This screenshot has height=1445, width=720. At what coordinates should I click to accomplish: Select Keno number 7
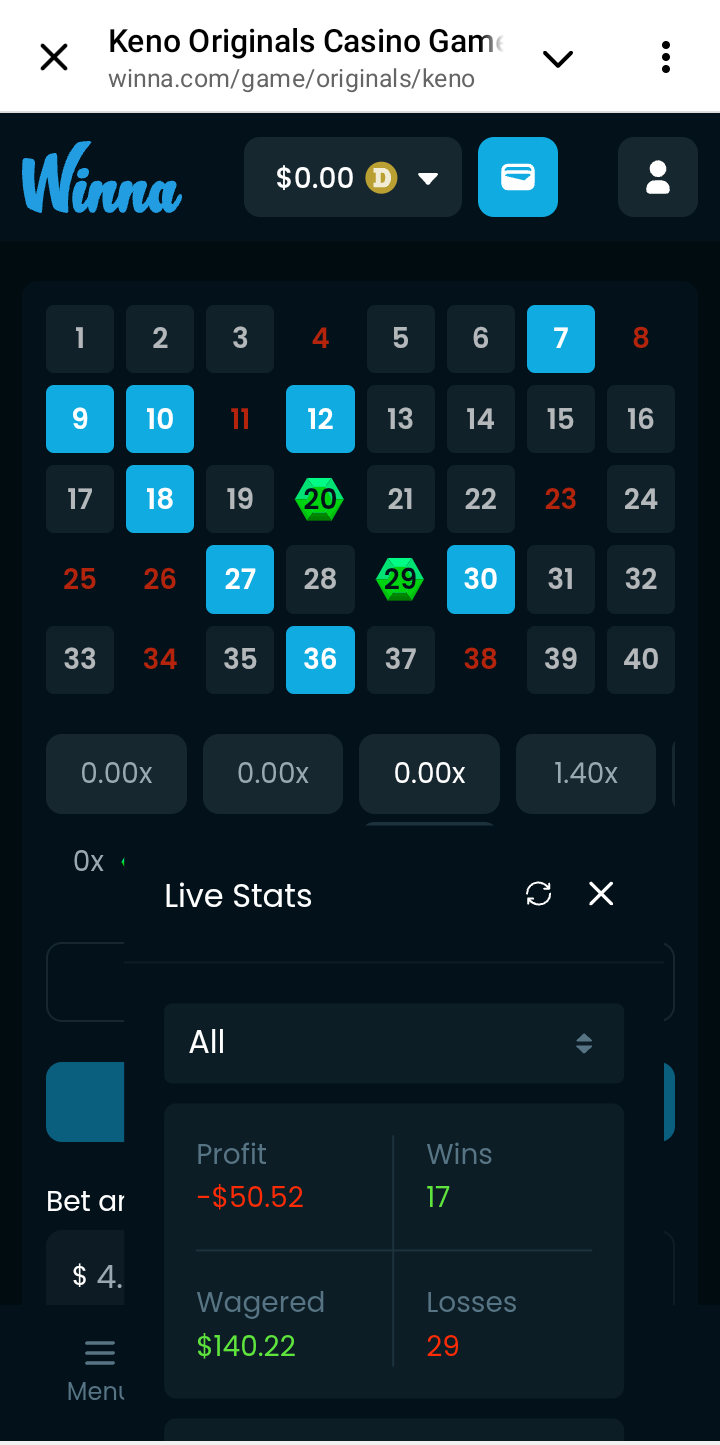[x=560, y=339]
